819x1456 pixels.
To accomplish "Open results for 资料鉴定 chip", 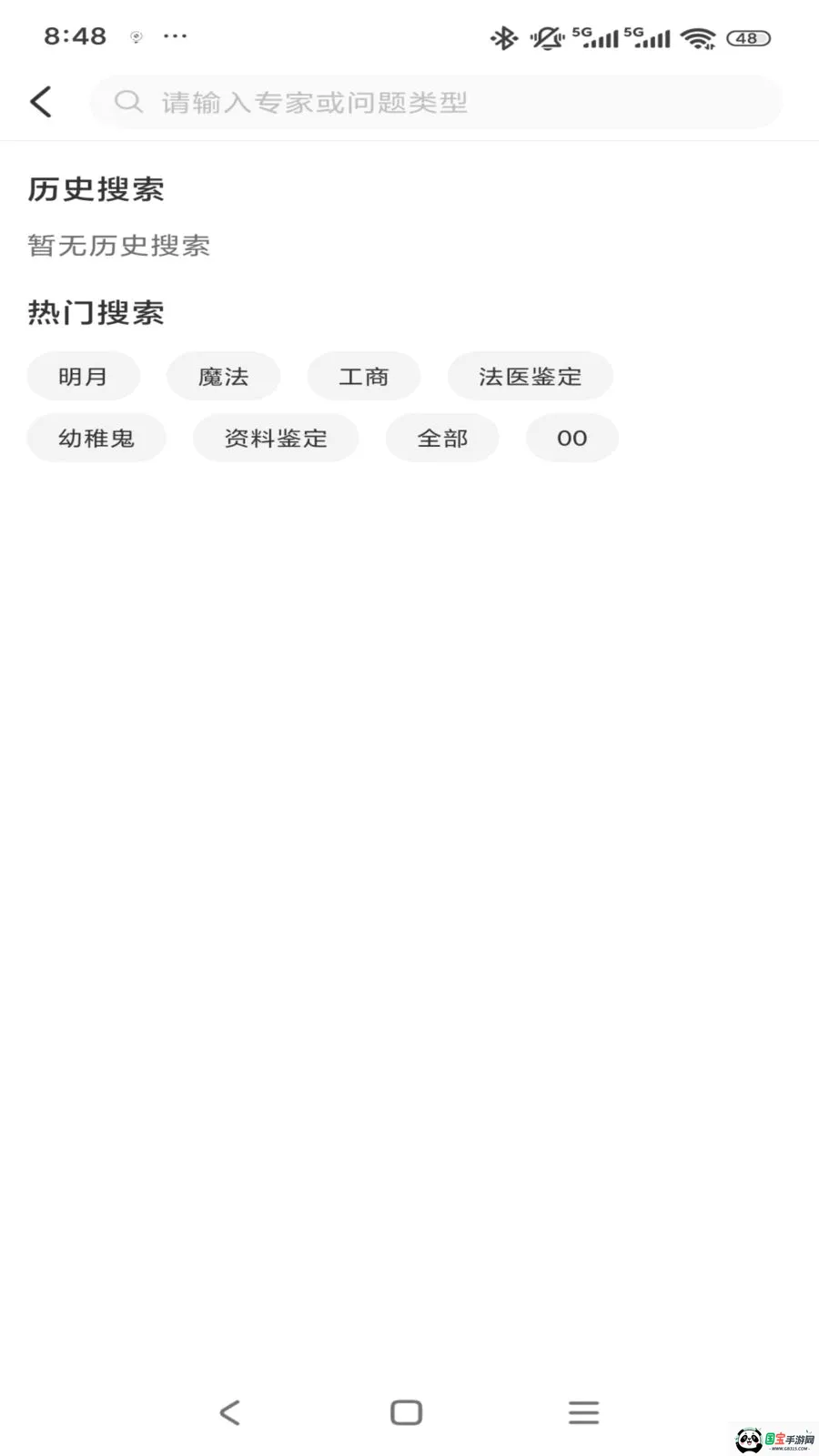I will (x=276, y=438).
